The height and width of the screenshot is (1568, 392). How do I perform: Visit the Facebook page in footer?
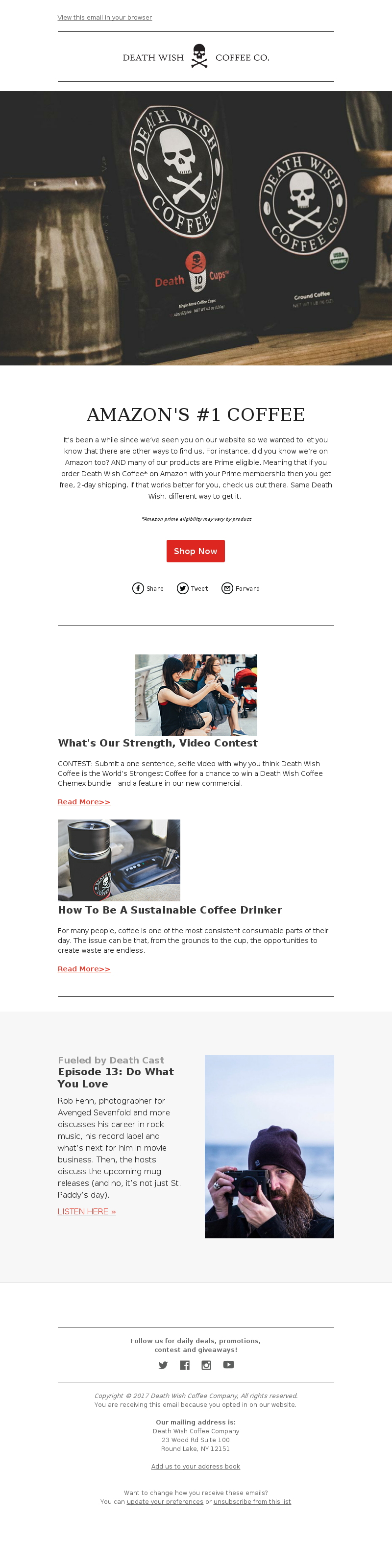pyautogui.click(x=185, y=1365)
